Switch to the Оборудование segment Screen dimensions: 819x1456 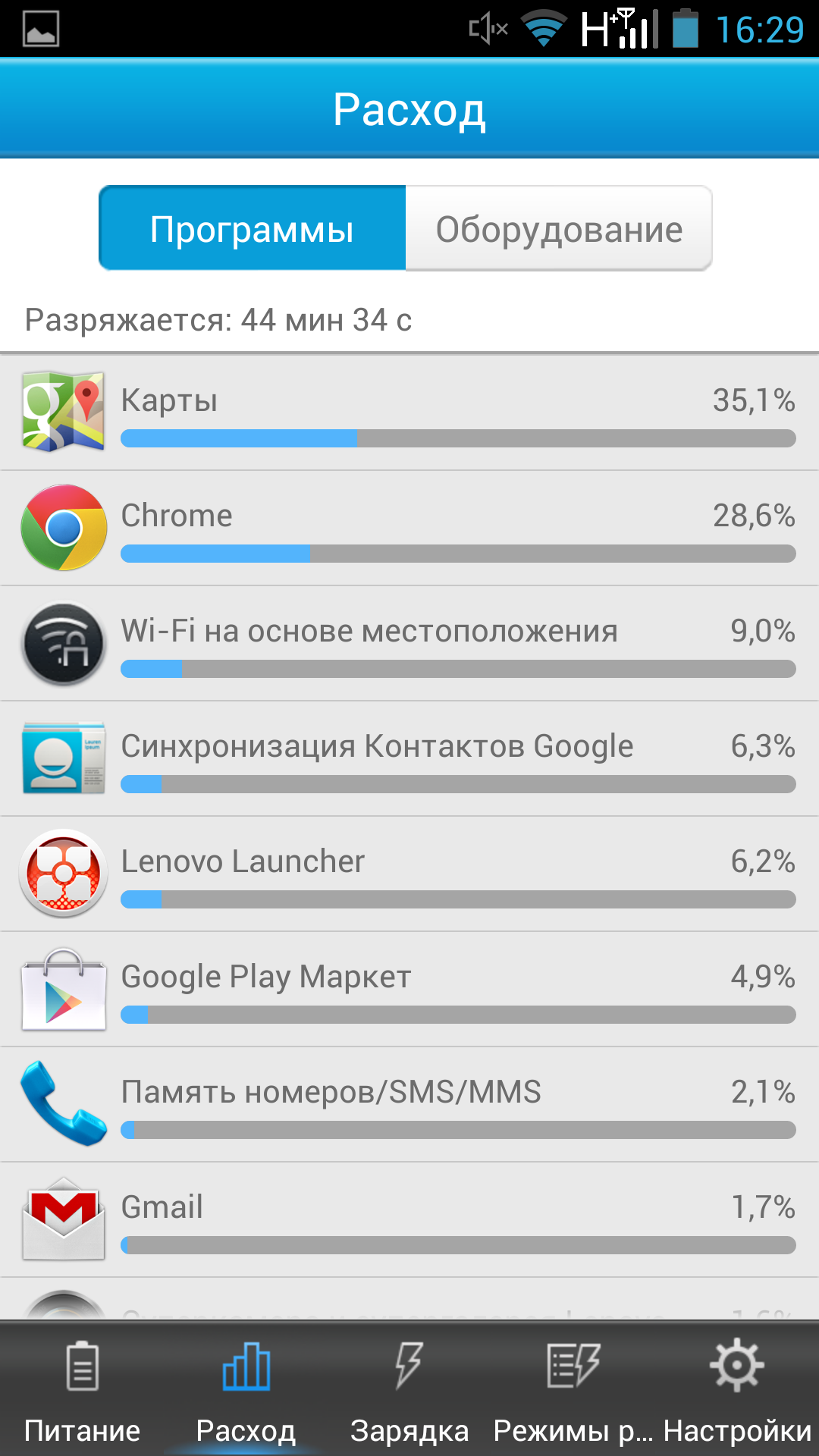[x=559, y=228]
